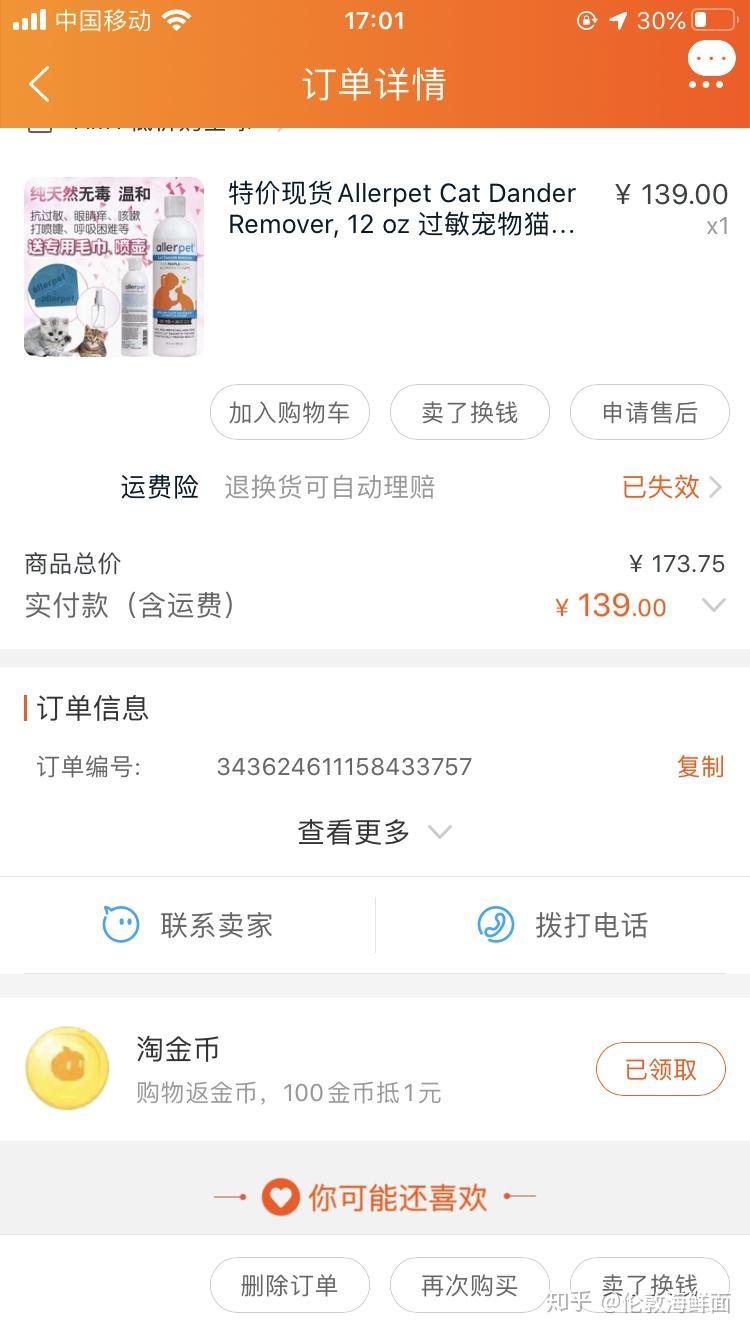Expand the 实付款 price breakdown chevron

pyautogui.click(x=713, y=605)
